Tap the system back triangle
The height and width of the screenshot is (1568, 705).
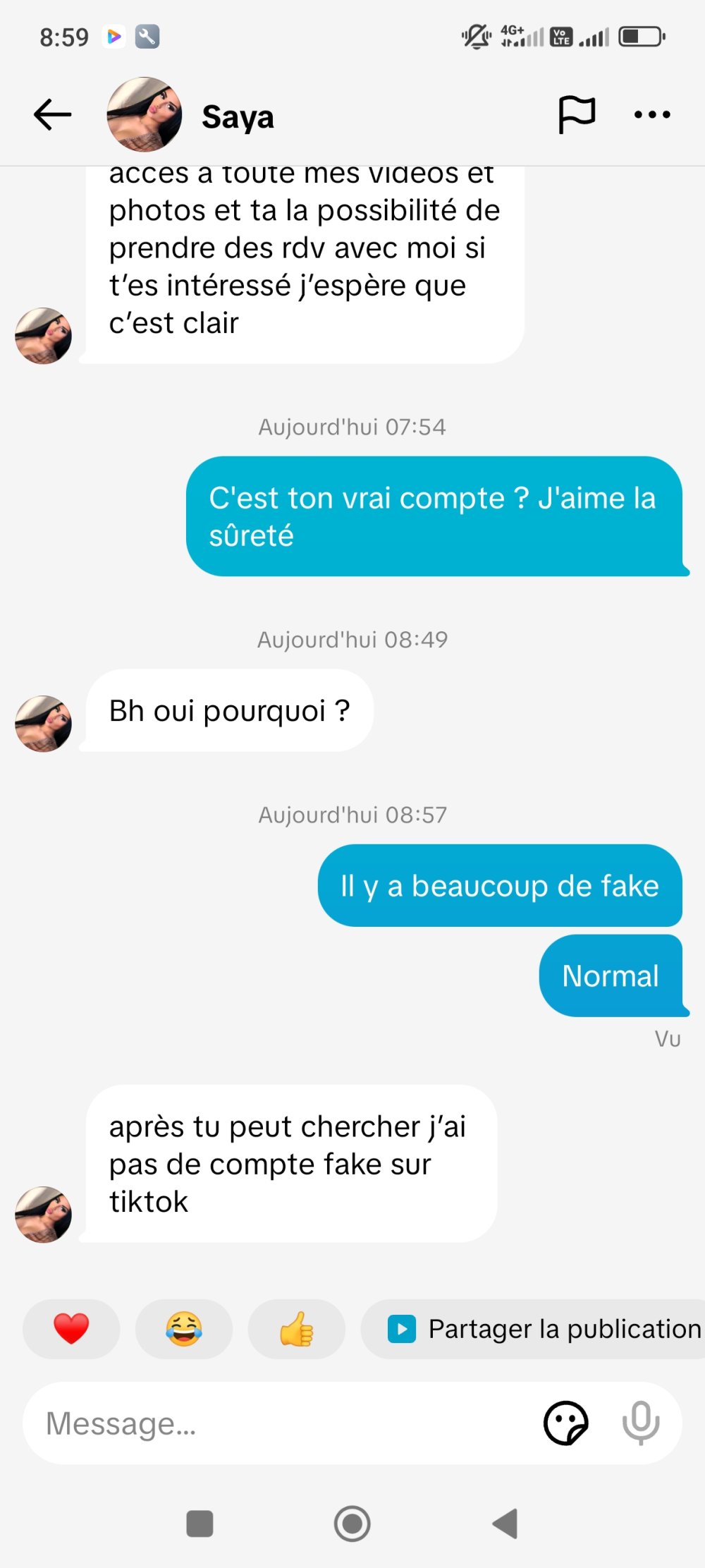click(505, 1524)
